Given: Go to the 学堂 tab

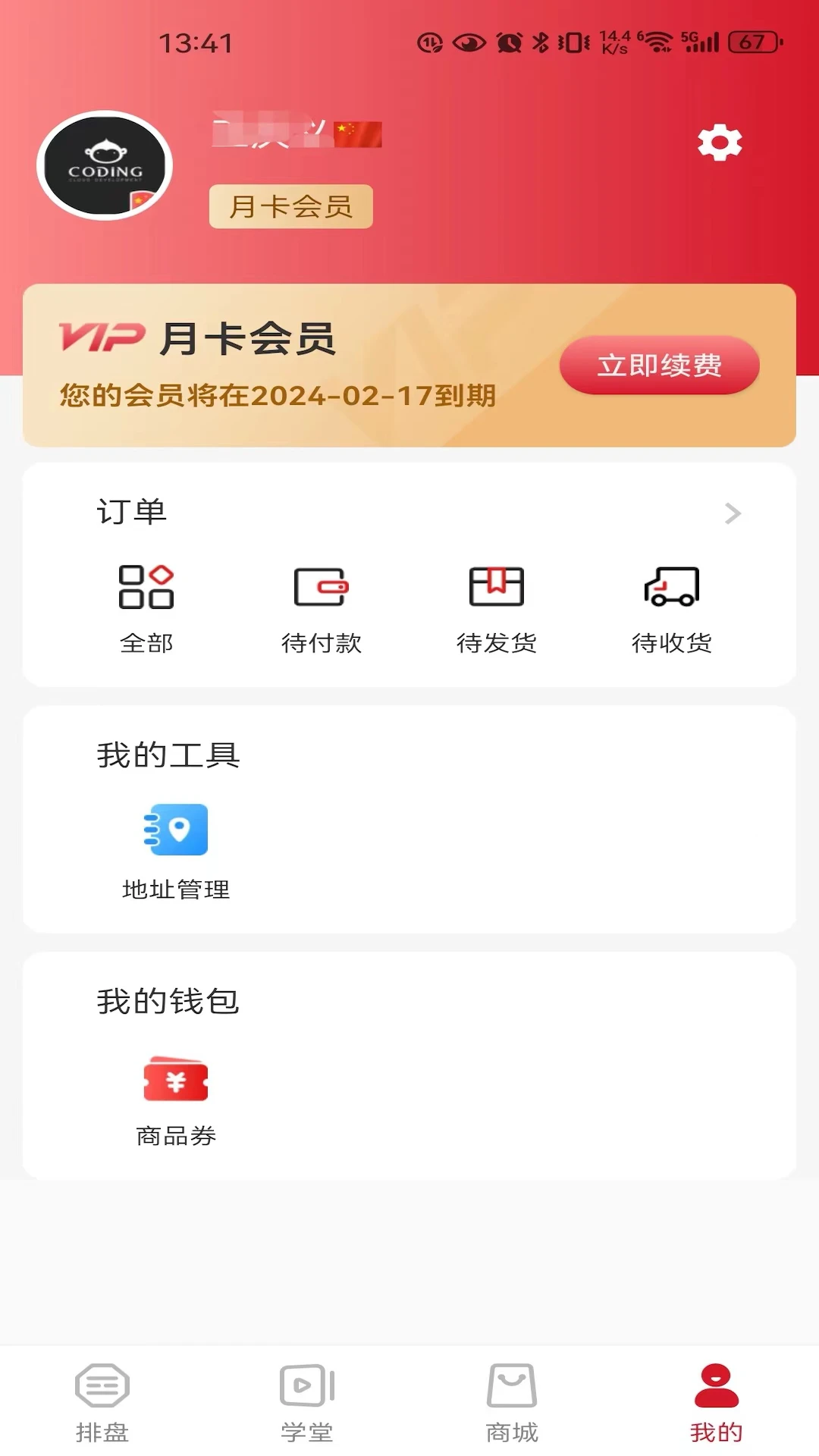Looking at the screenshot, I should point(307,1401).
